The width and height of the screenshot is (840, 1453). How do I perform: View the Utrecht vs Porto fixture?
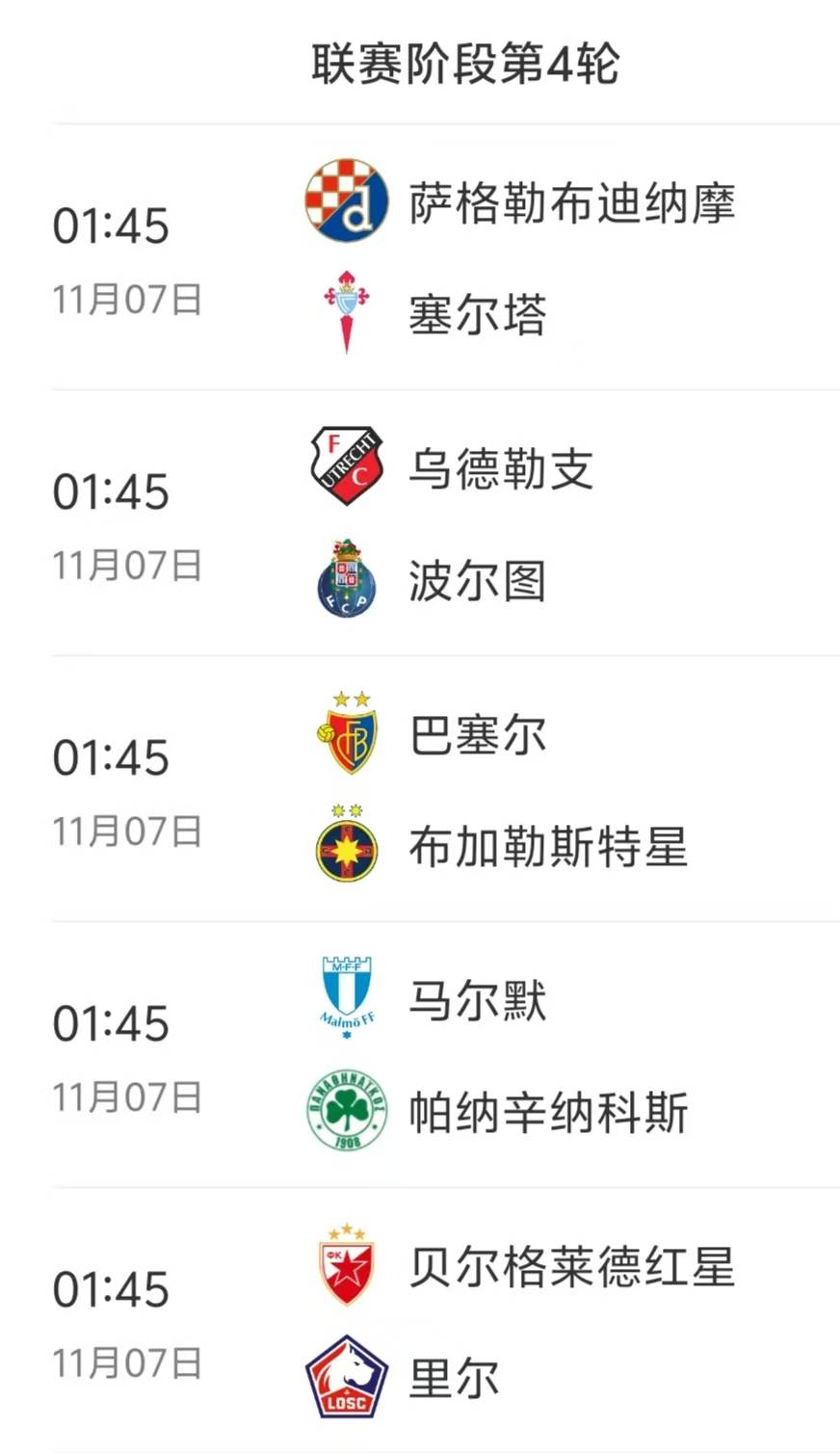443,523
